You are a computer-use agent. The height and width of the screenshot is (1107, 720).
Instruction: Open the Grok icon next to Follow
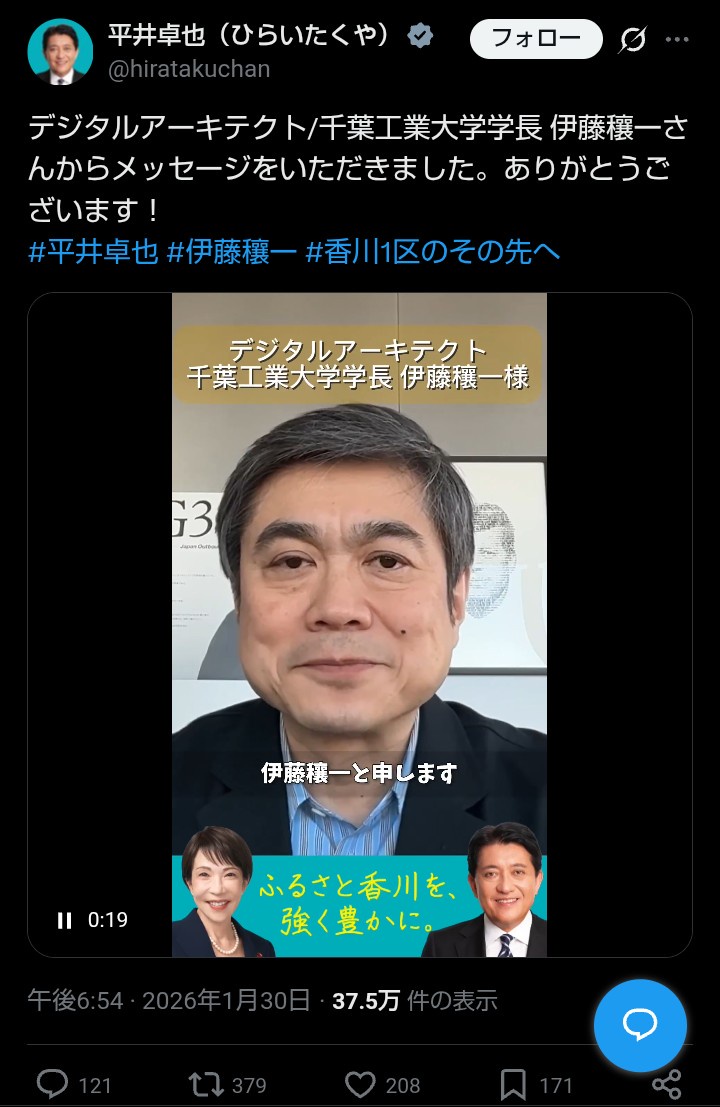pos(632,39)
